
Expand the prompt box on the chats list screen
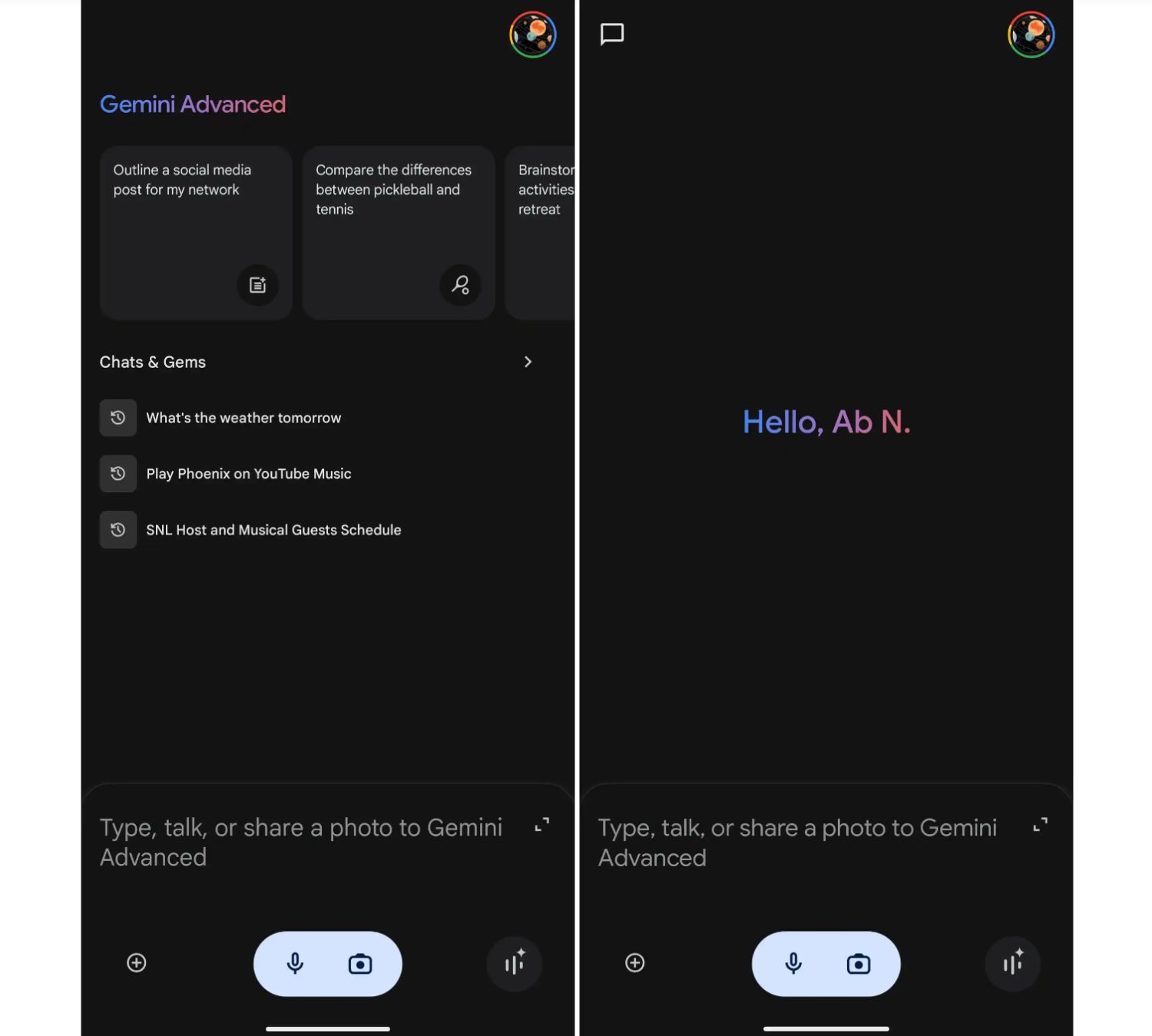tap(542, 825)
